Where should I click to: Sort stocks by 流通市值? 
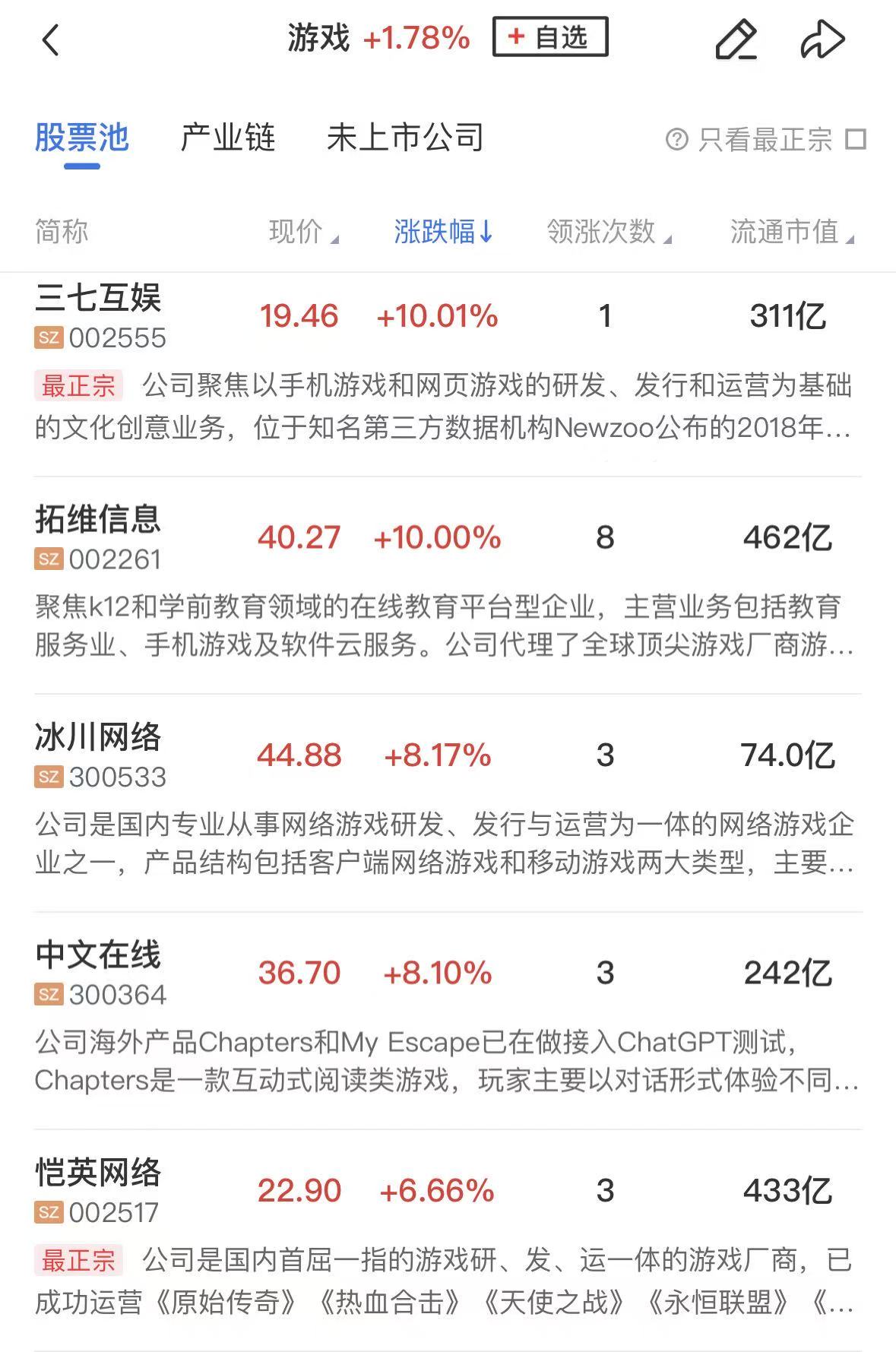coord(790,232)
